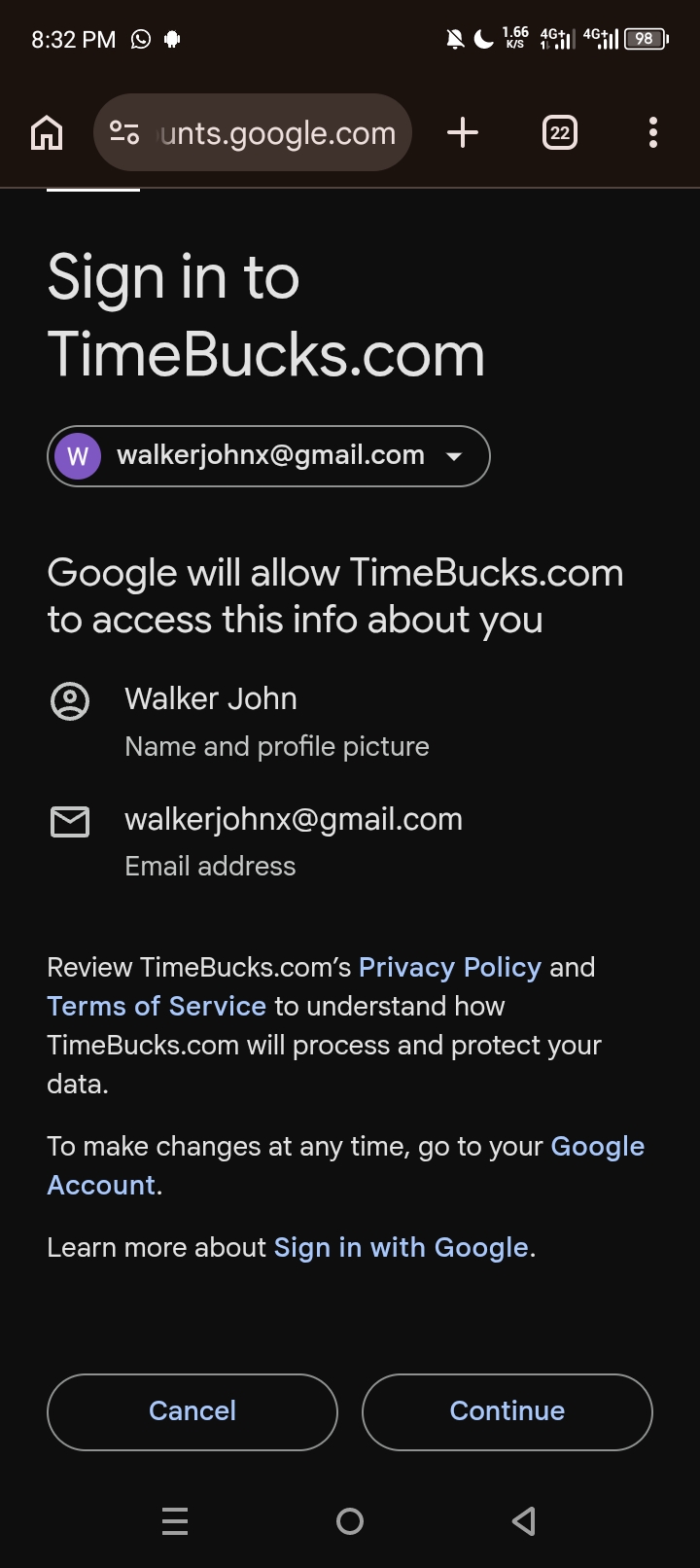Open the browser overflow menu
Screen dimensions: 700x1568
click(x=652, y=132)
